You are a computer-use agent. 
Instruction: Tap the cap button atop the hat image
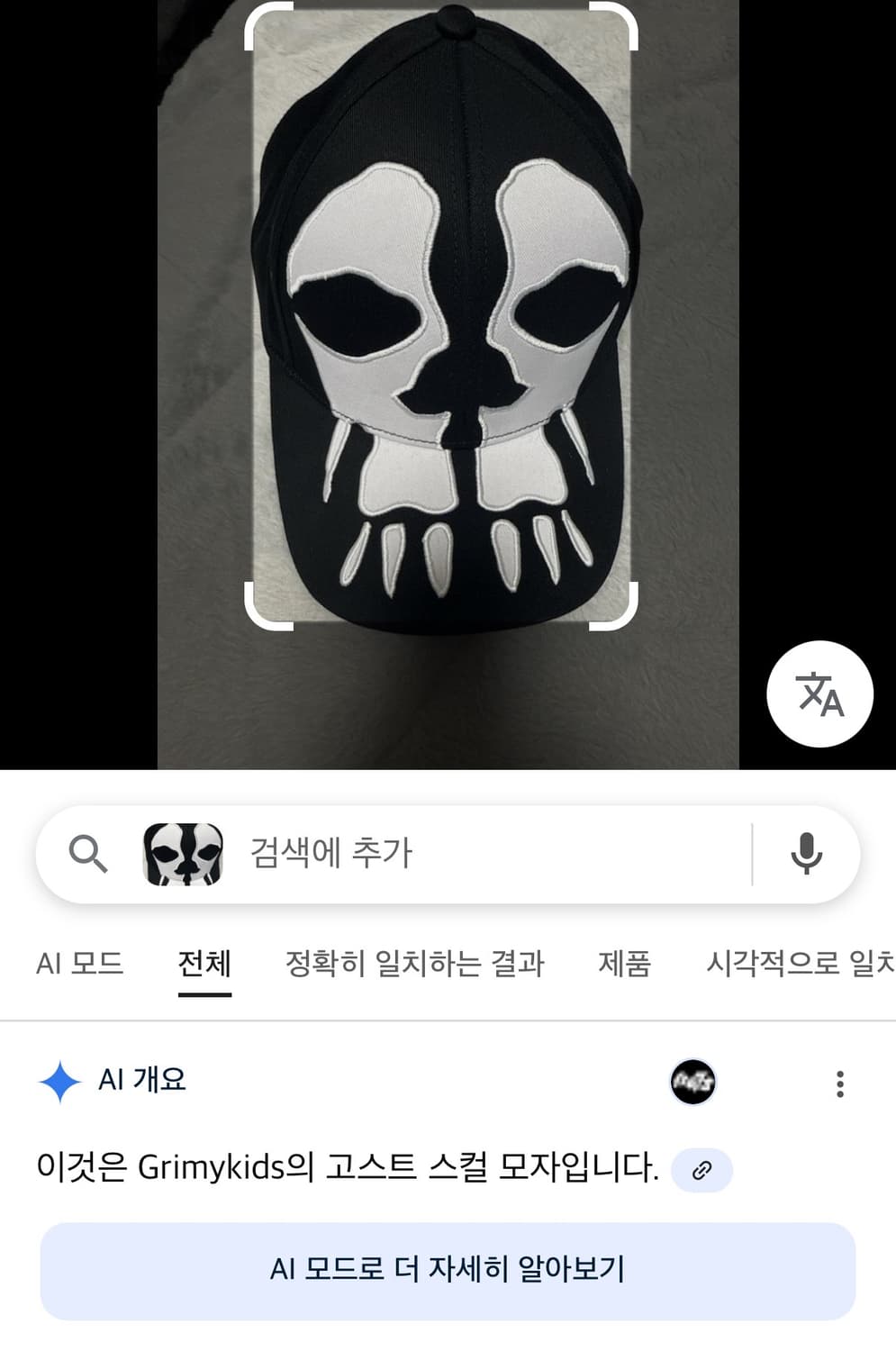pos(455,18)
